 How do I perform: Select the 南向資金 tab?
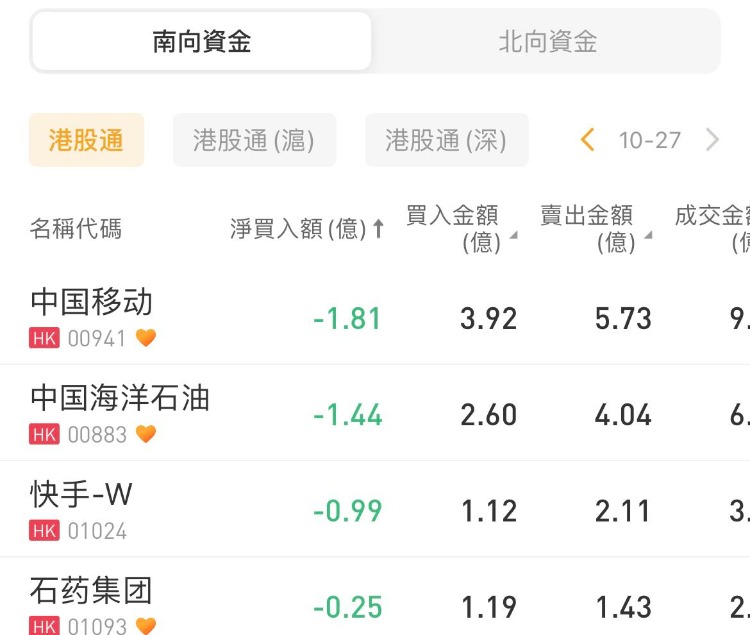coord(202,42)
